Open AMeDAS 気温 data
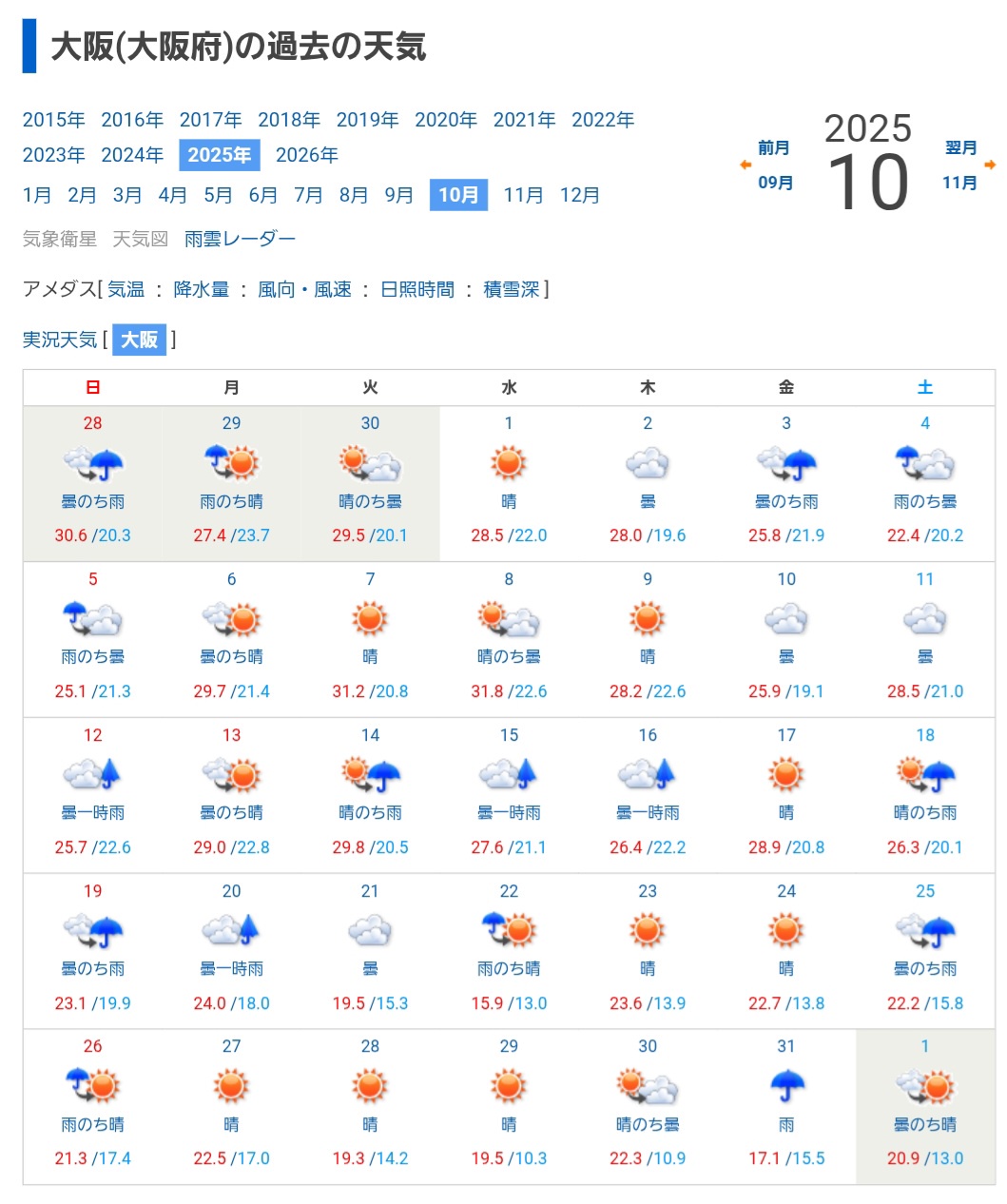 pos(126,289)
